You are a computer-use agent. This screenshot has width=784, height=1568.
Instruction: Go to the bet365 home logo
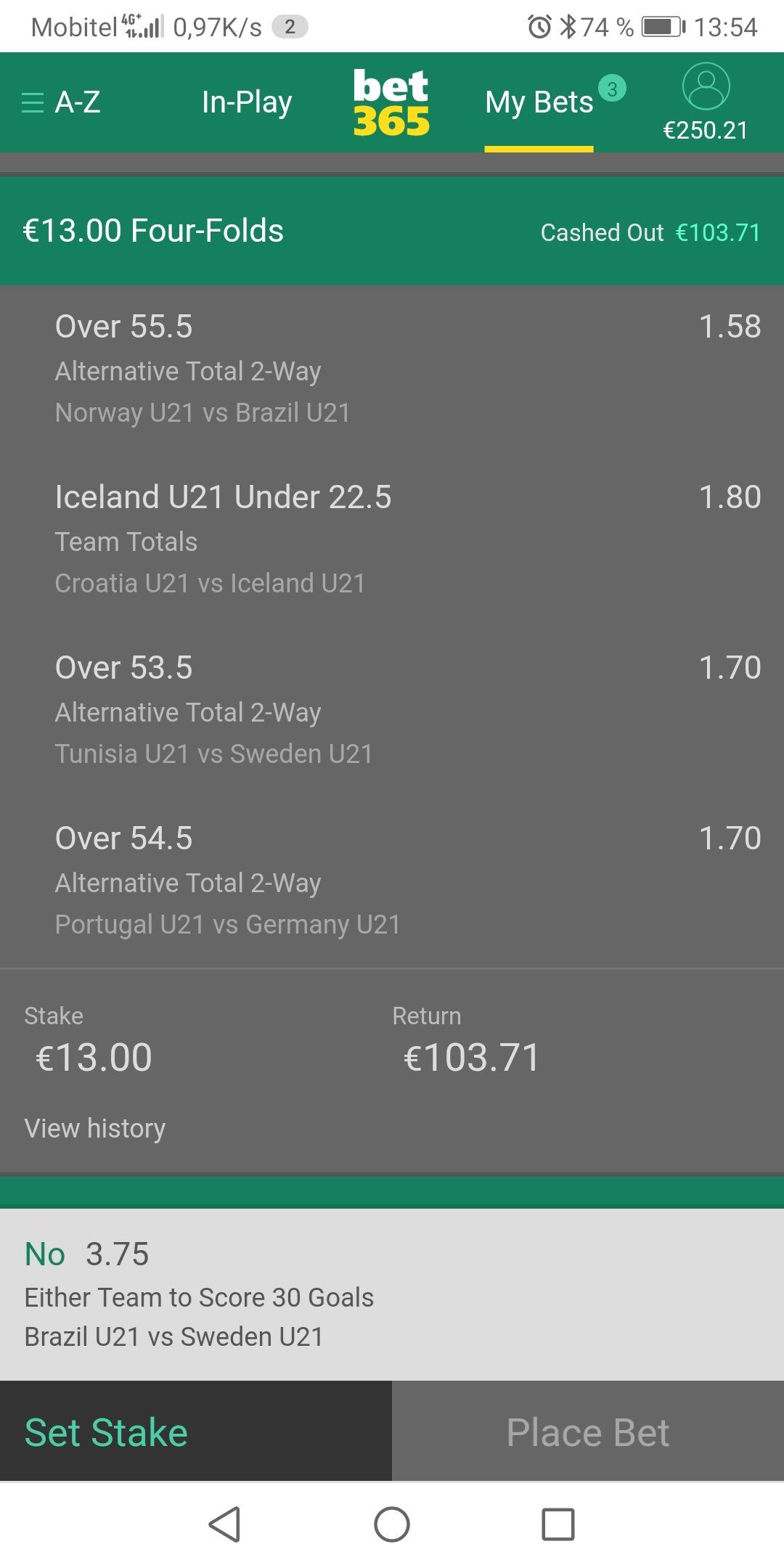pyautogui.click(x=391, y=102)
